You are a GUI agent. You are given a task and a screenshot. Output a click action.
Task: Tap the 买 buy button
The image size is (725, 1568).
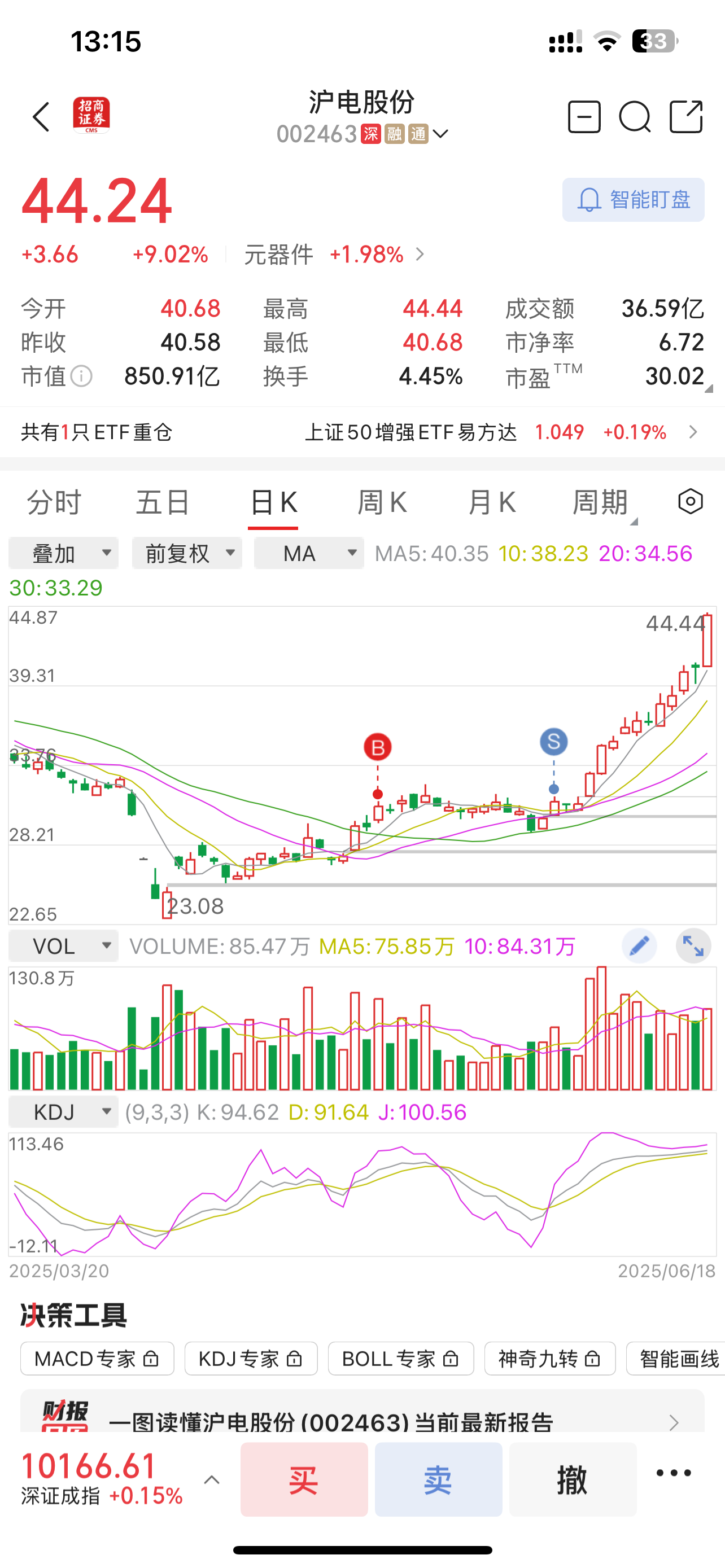point(304,1479)
